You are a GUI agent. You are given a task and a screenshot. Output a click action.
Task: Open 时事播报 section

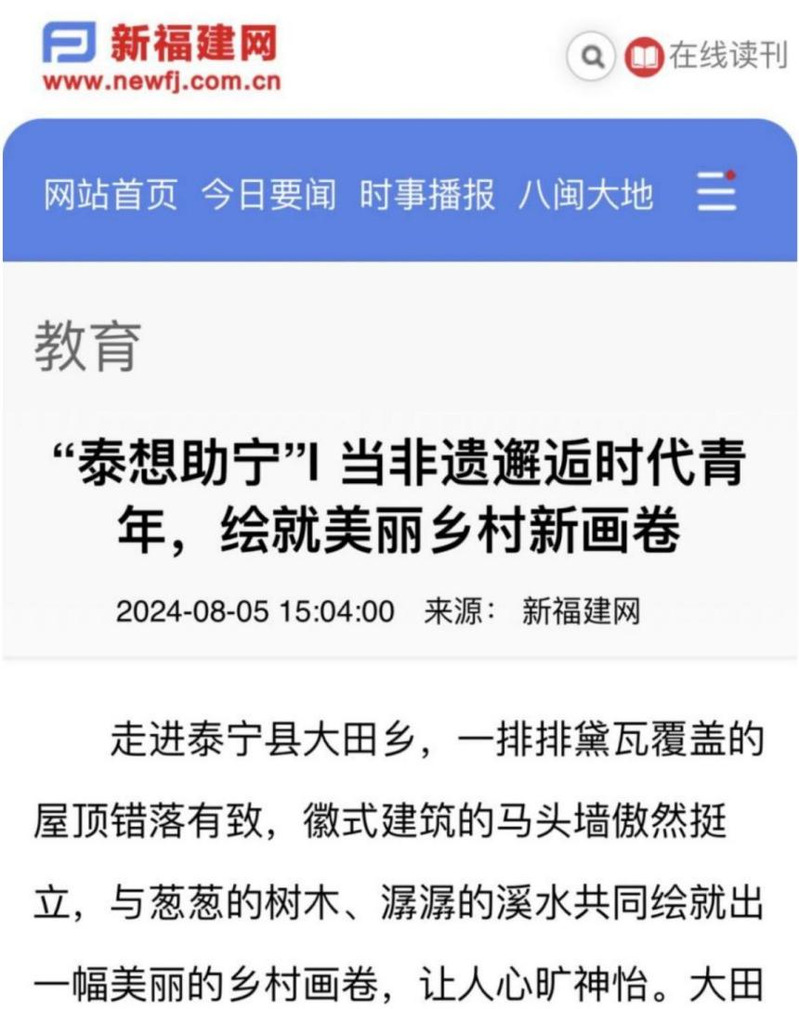pyautogui.click(x=427, y=193)
